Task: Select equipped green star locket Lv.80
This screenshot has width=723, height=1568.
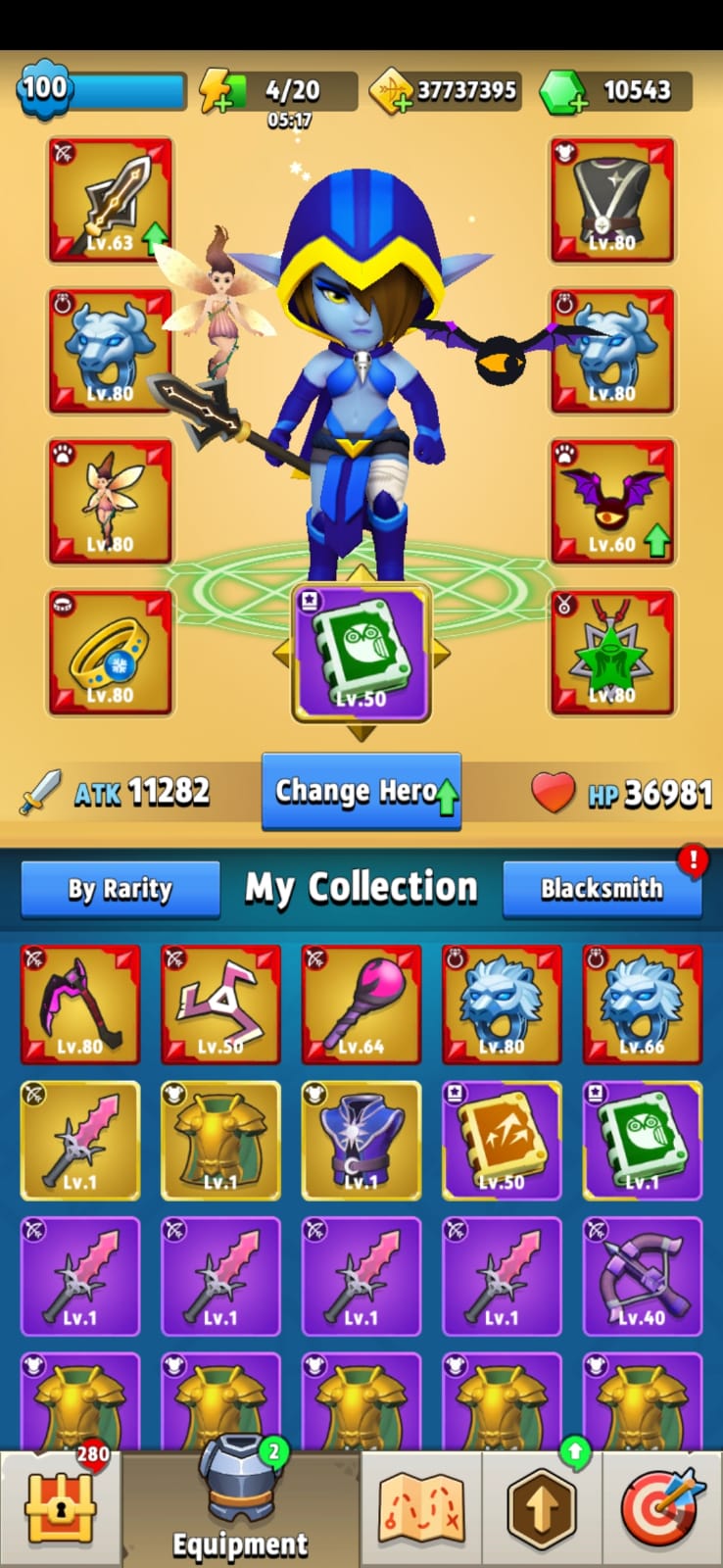Action: [x=612, y=653]
